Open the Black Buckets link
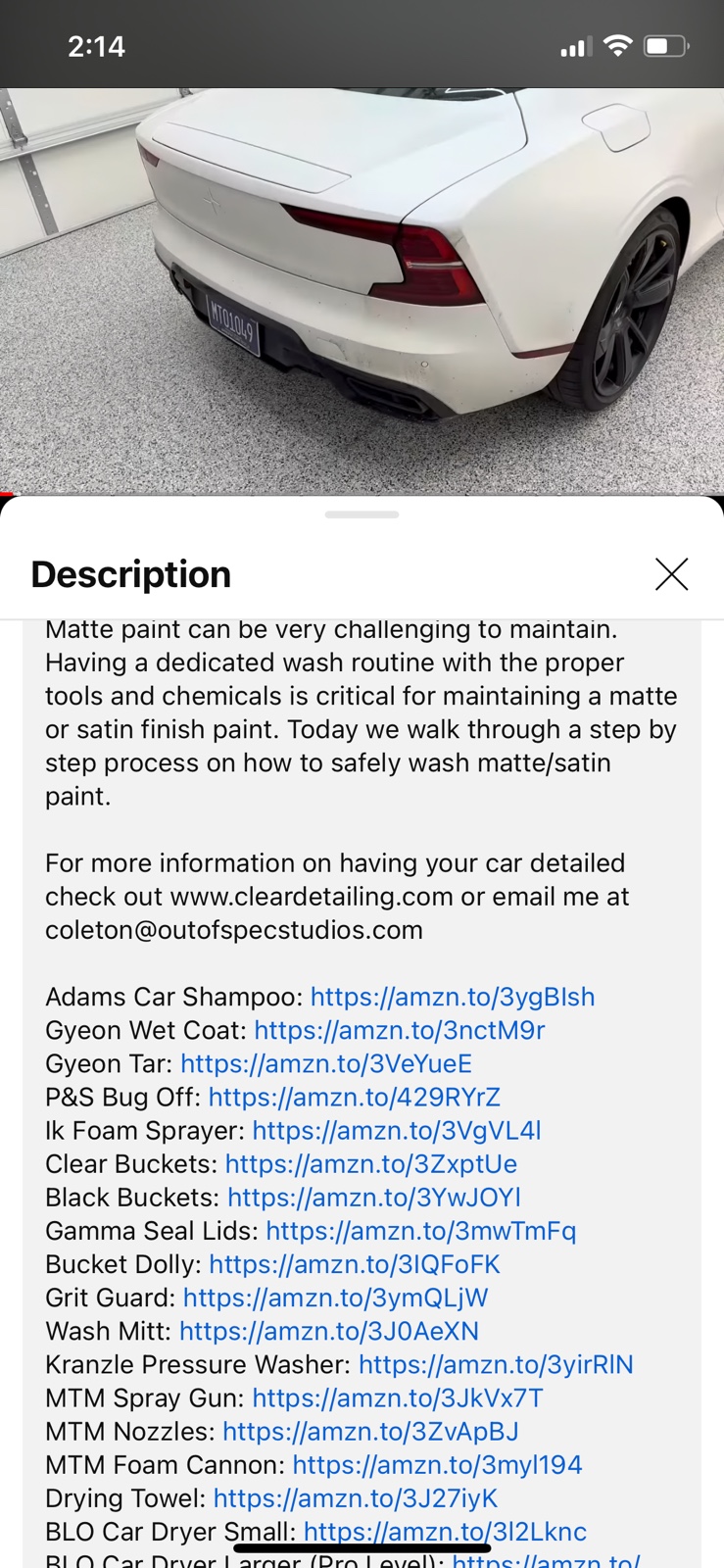724x1568 pixels. 373,1197
